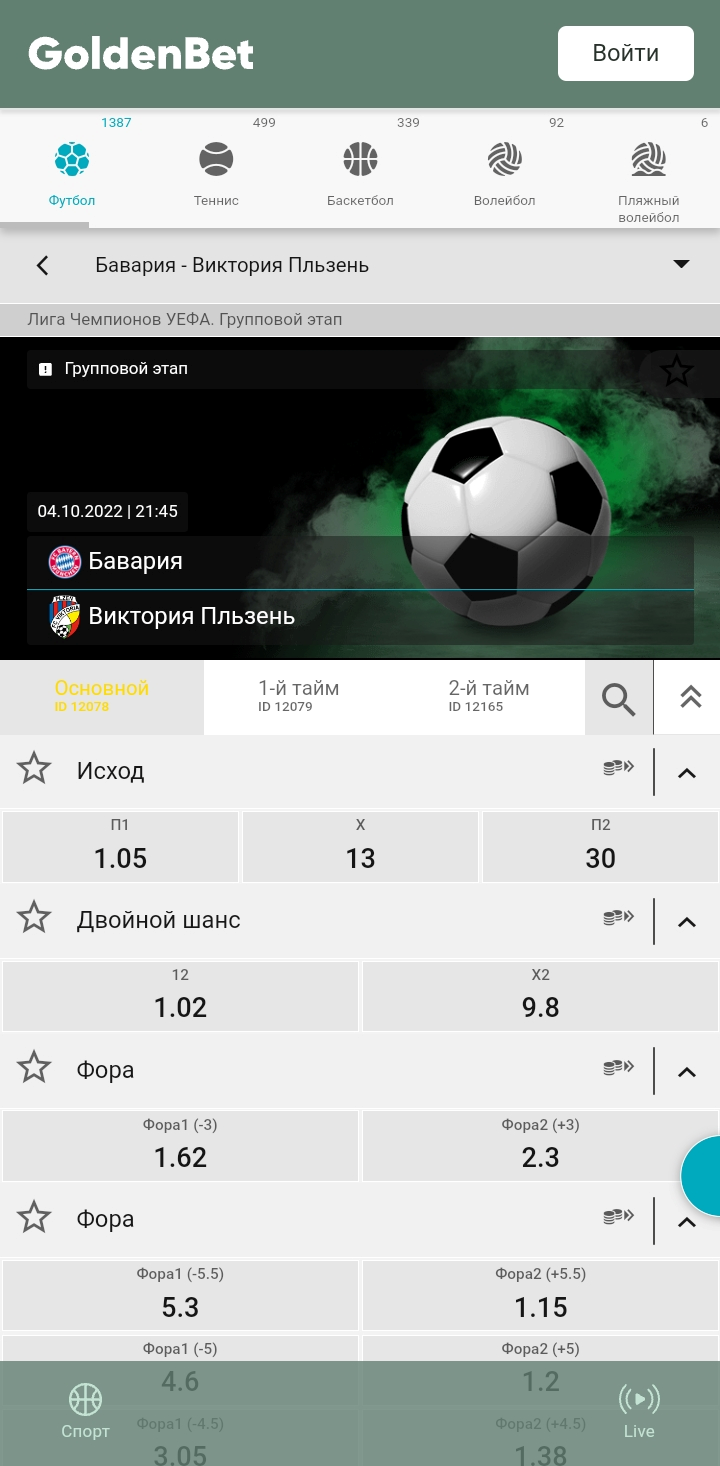Star the Исход market as favorite

[34, 769]
